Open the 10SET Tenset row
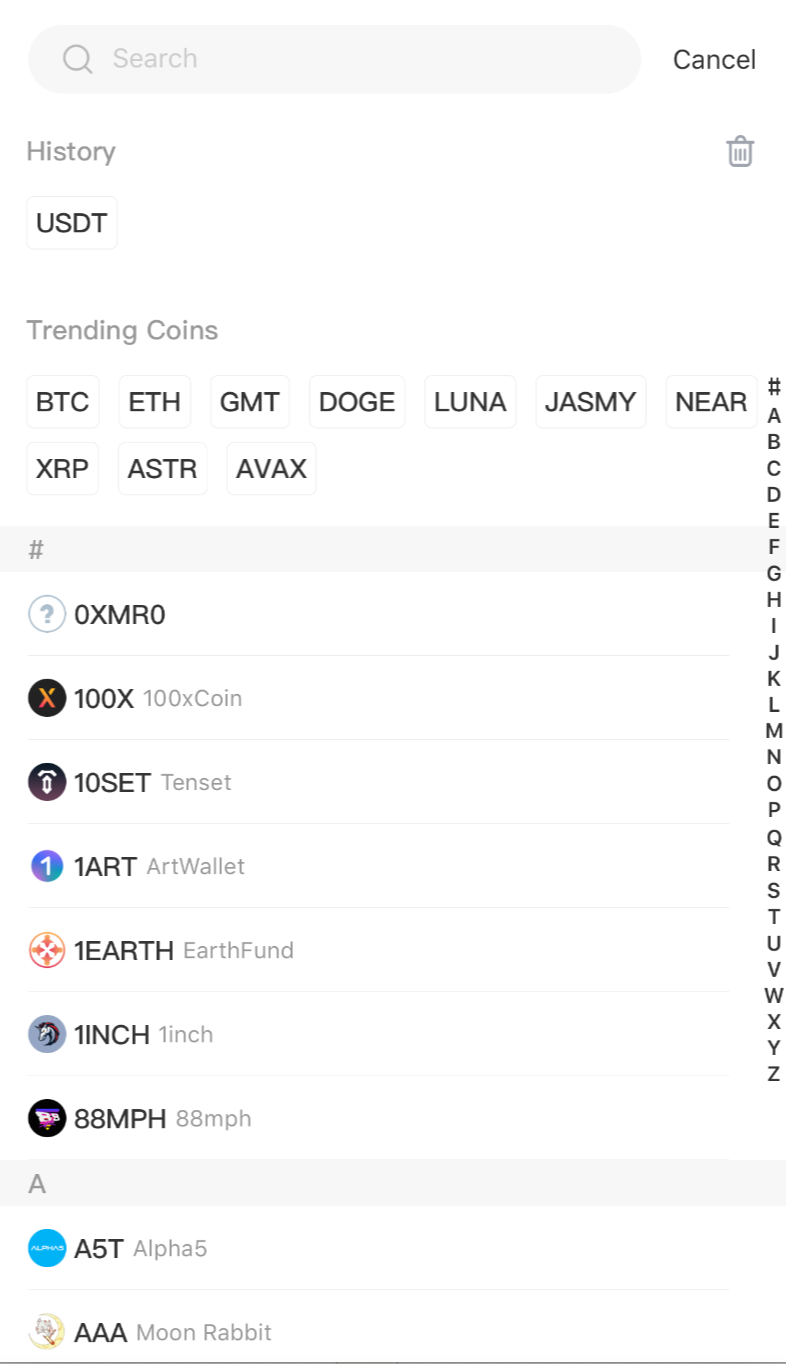This screenshot has height=1364, width=786. [x=378, y=782]
